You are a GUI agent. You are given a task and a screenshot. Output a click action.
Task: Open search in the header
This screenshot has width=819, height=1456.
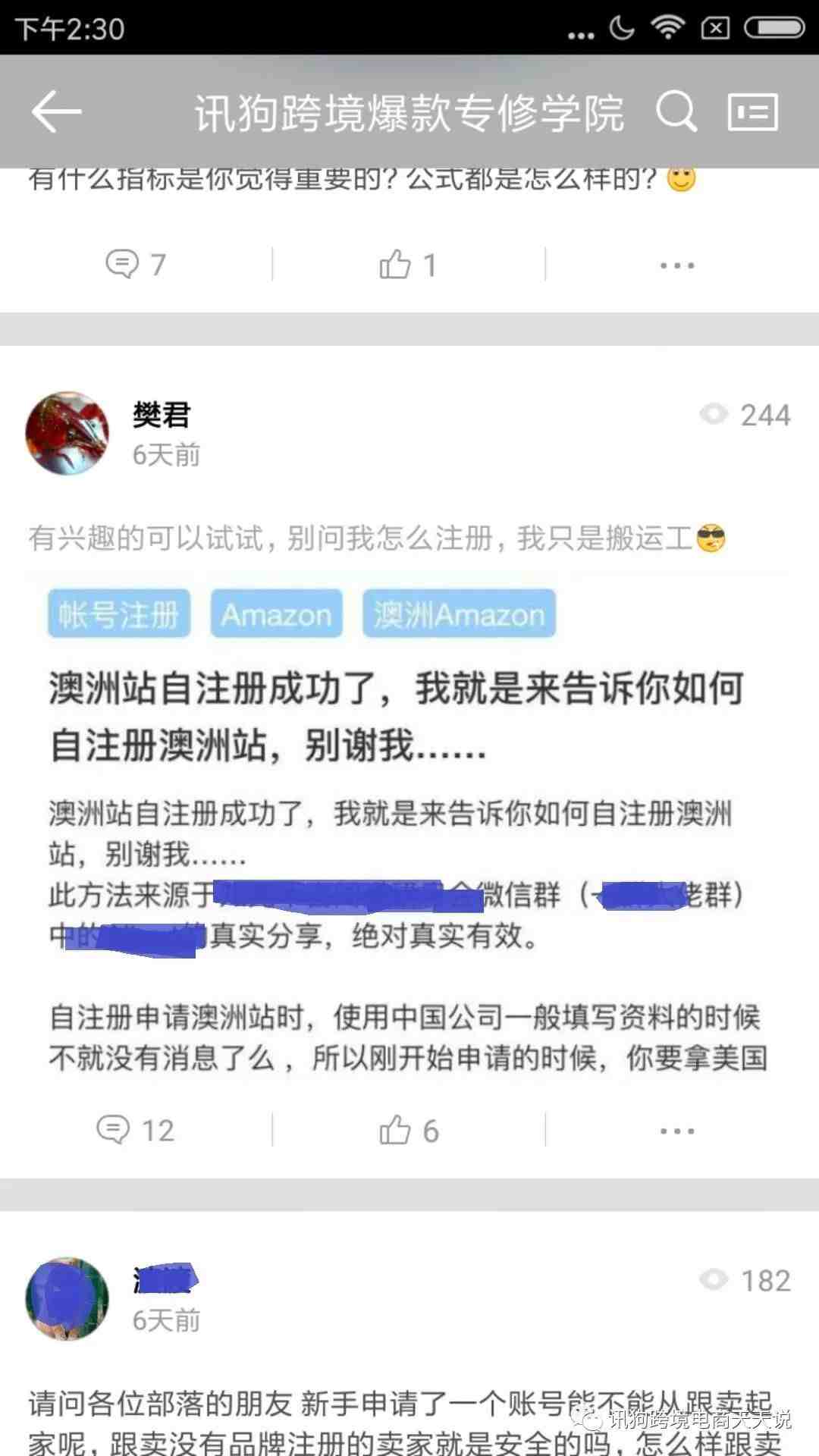pos(675,112)
